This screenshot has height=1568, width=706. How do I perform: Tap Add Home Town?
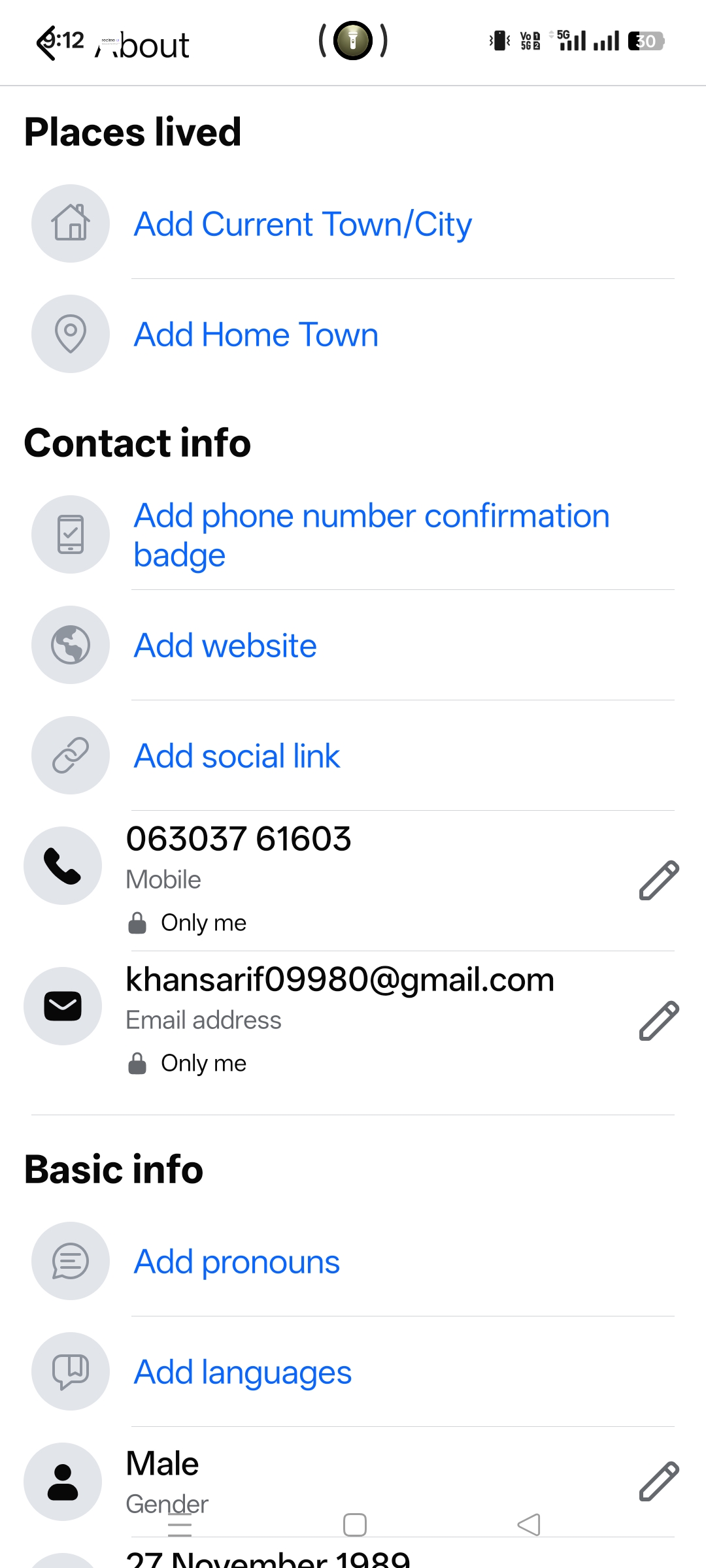(x=256, y=335)
